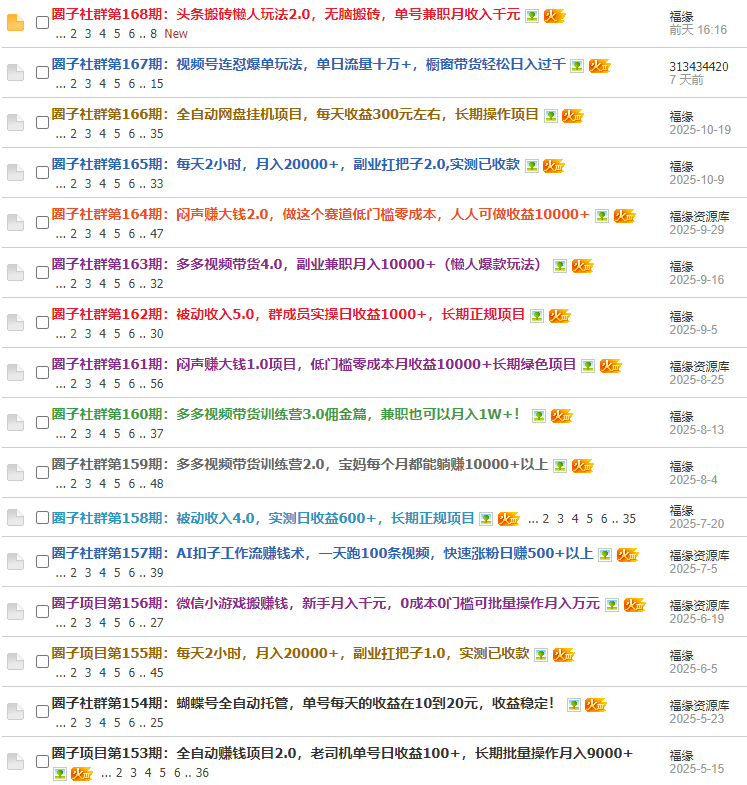Select checkbox for 圈子社群第167期 thread
747x785 pixels.
coord(42,72)
